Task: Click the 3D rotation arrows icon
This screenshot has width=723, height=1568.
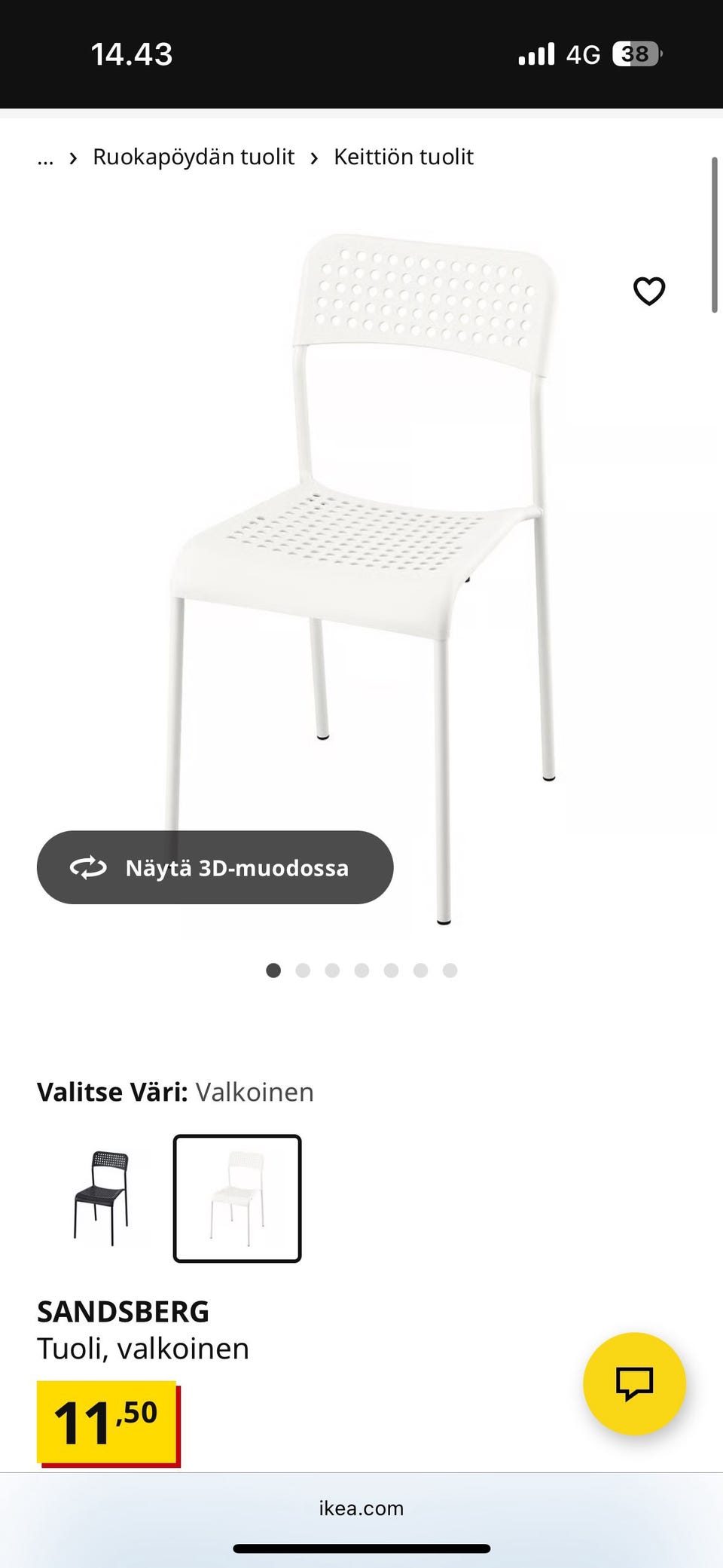Action: click(90, 867)
